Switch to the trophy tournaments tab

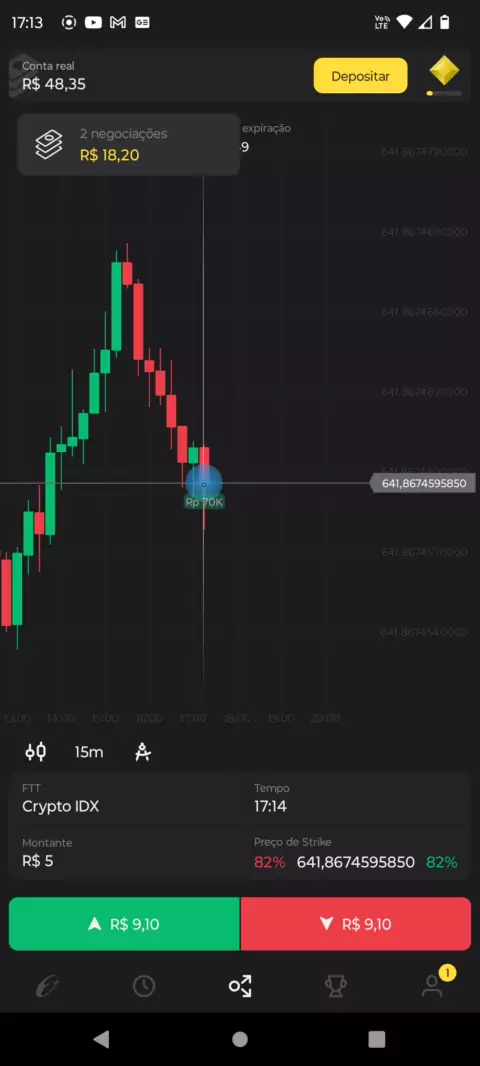[336, 986]
